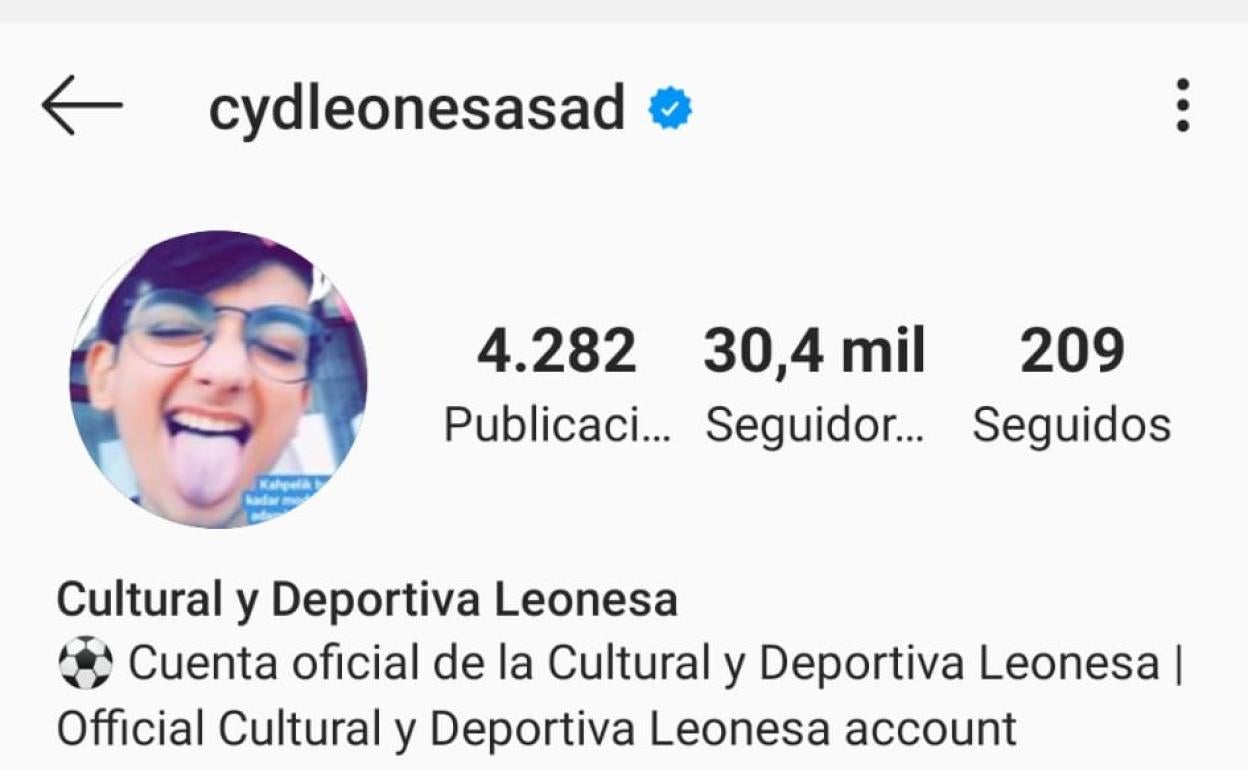Viewport: 1248px width, 770px height.
Task: Open the profile picture of cydleonesasad
Action: 218,380
